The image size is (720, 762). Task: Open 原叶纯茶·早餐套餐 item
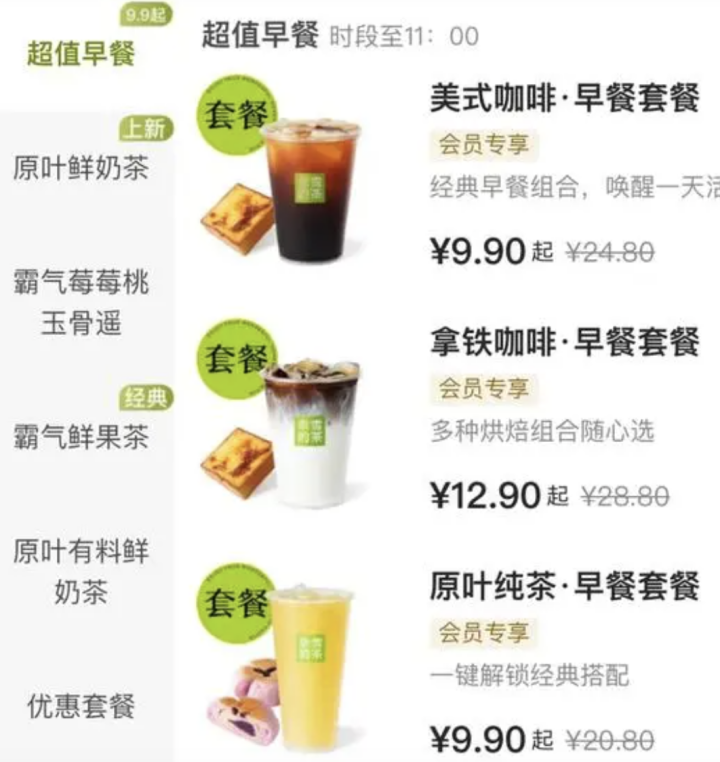click(x=564, y=587)
